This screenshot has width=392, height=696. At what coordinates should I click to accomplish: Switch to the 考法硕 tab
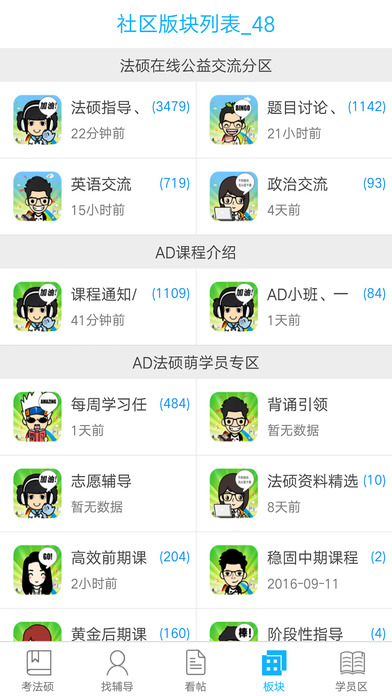pyautogui.click(x=39, y=670)
